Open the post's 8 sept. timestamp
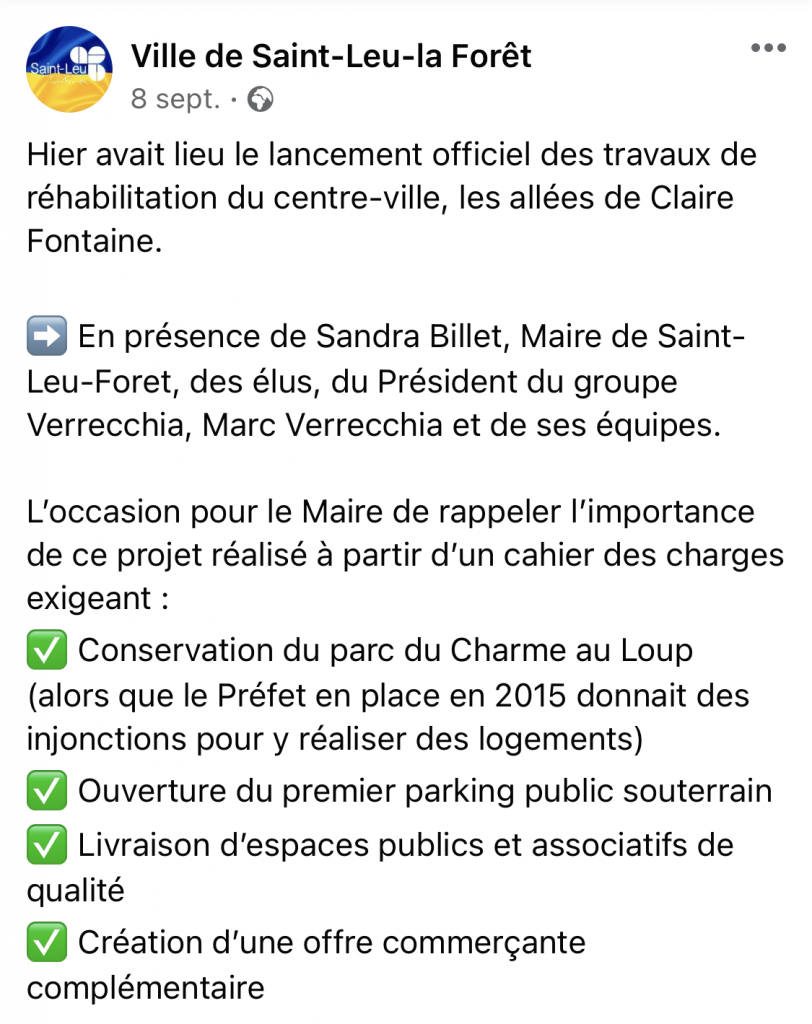The image size is (812, 1024). click(175, 100)
